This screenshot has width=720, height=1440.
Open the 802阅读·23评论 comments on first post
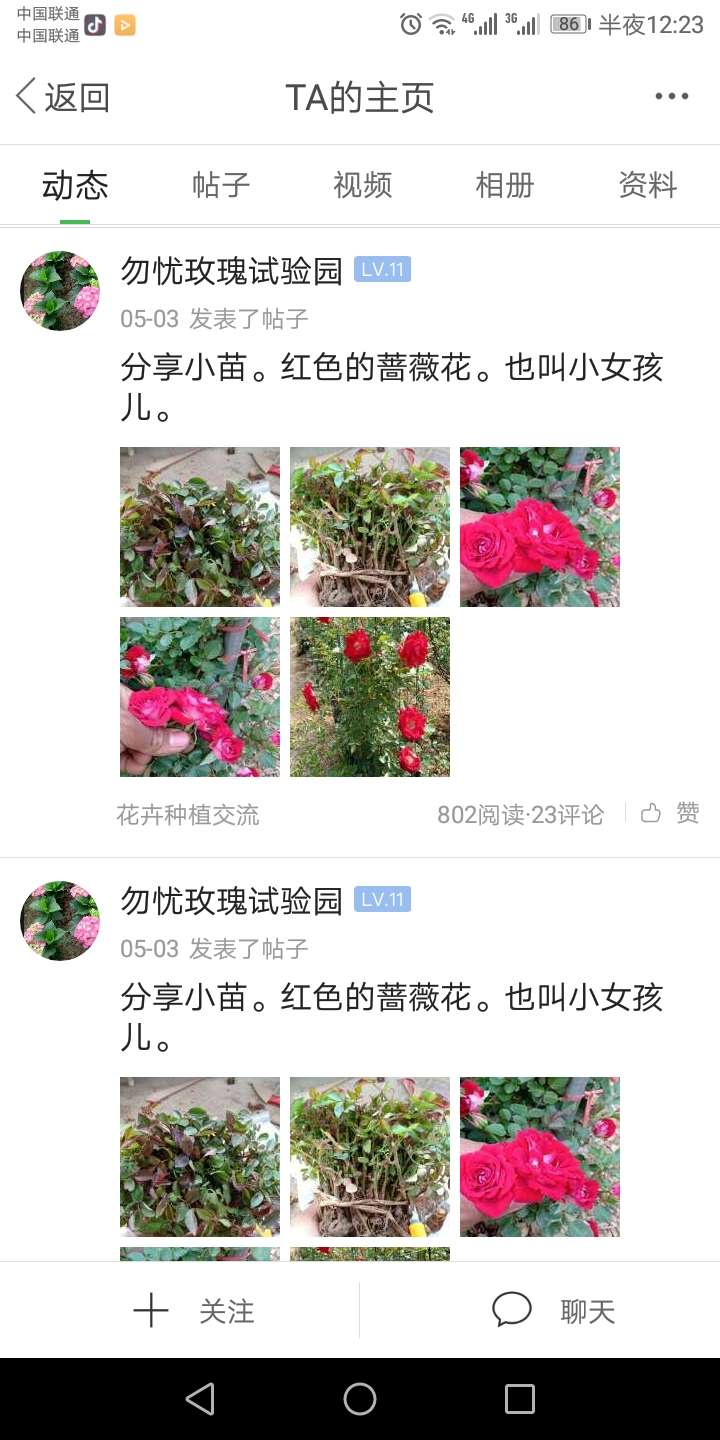[x=520, y=815]
